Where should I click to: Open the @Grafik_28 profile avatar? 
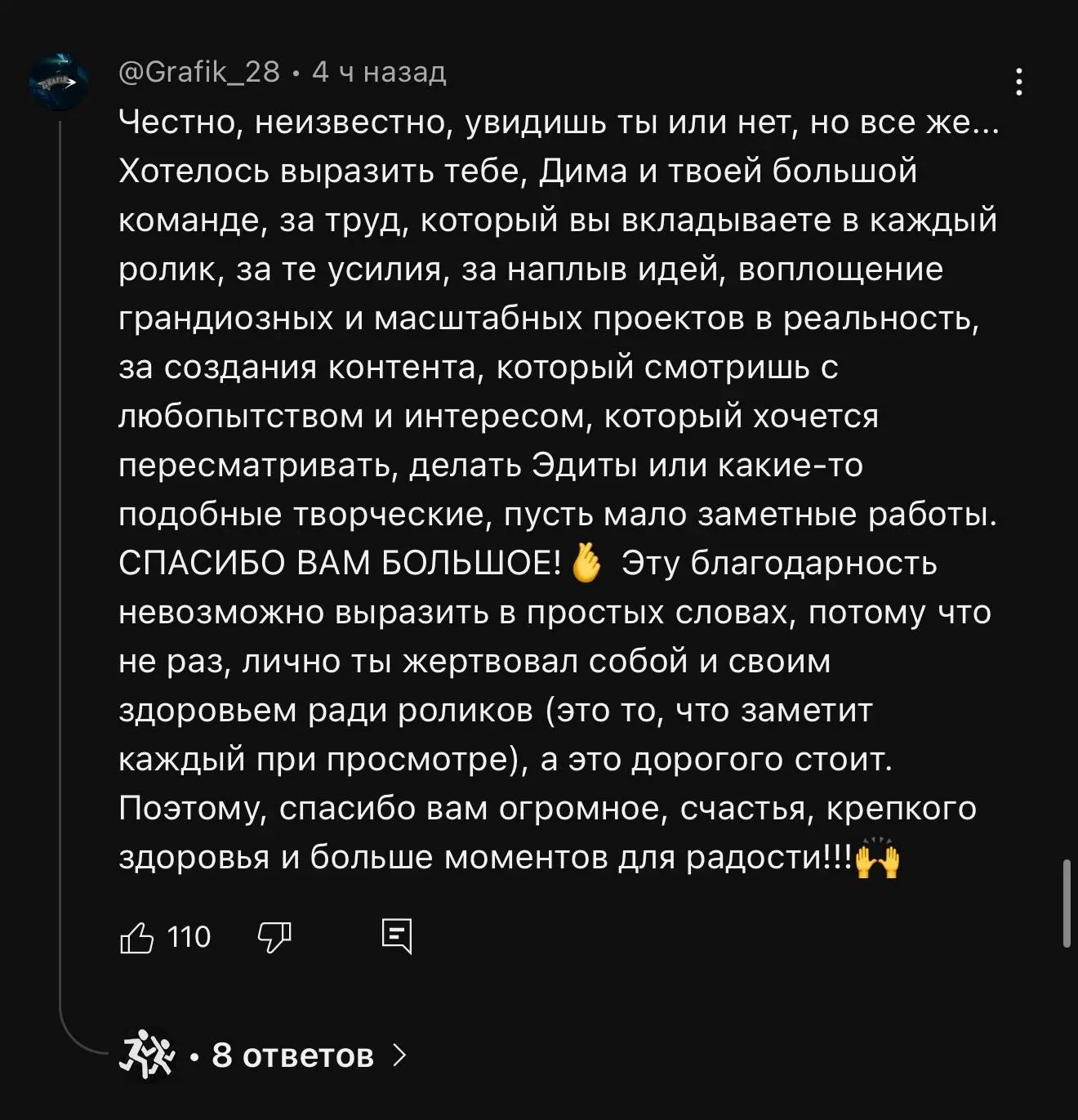tap(59, 83)
